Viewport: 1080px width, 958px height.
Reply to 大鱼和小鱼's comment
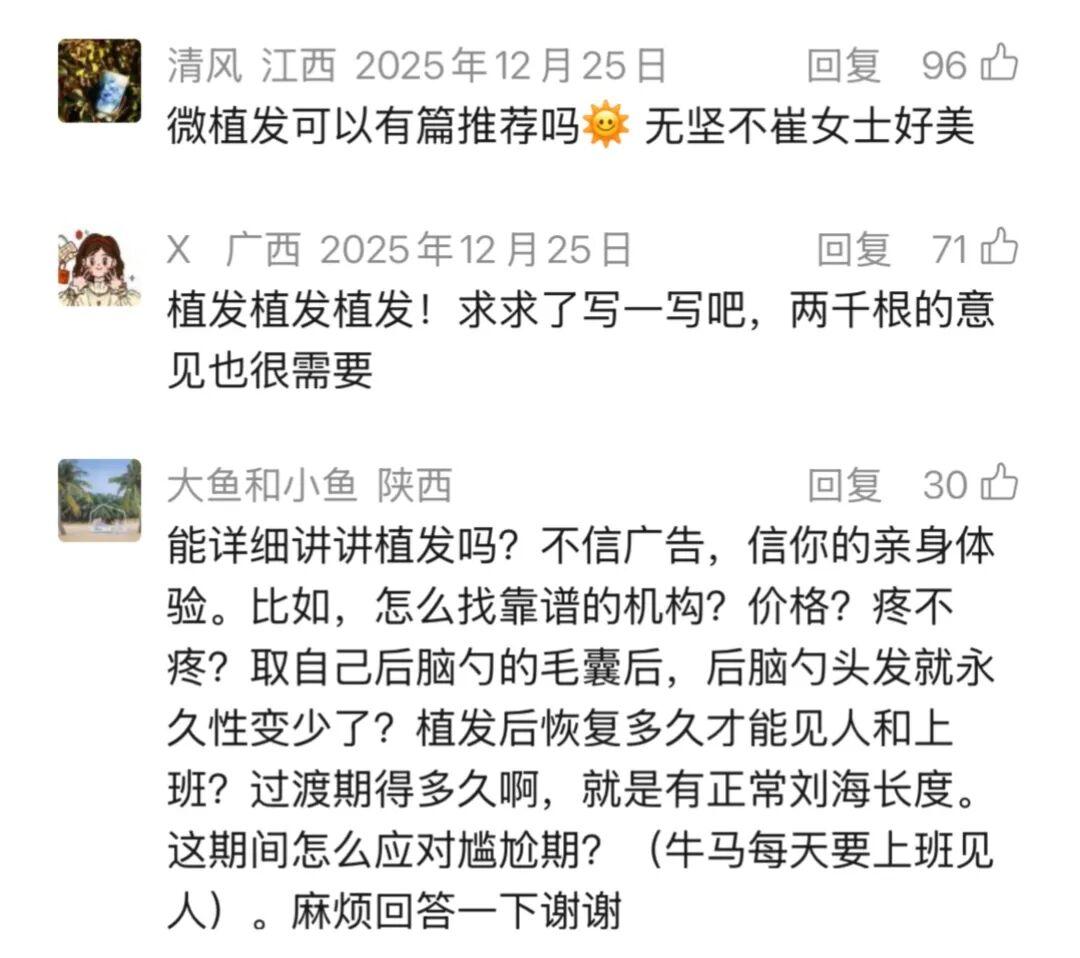[844, 485]
